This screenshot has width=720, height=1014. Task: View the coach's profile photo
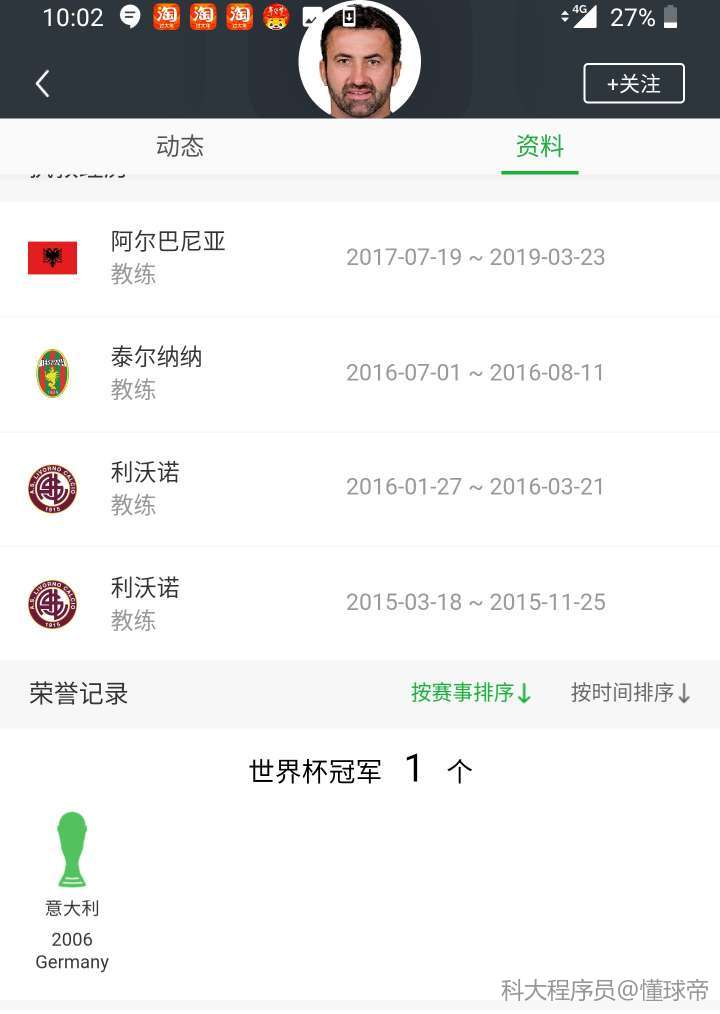coord(360,62)
